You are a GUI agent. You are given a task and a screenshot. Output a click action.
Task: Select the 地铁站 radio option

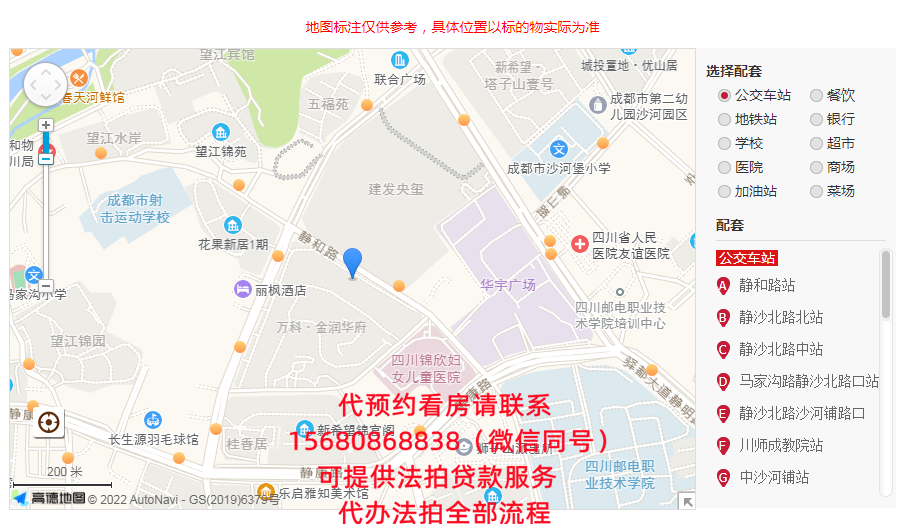tap(725, 120)
